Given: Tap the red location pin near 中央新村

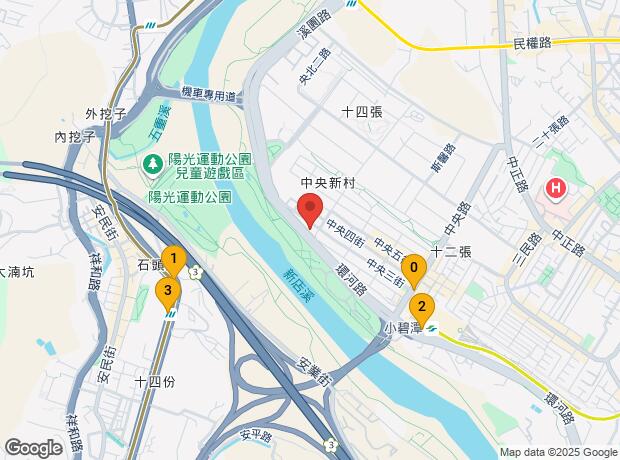Looking at the screenshot, I should (310, 211).
